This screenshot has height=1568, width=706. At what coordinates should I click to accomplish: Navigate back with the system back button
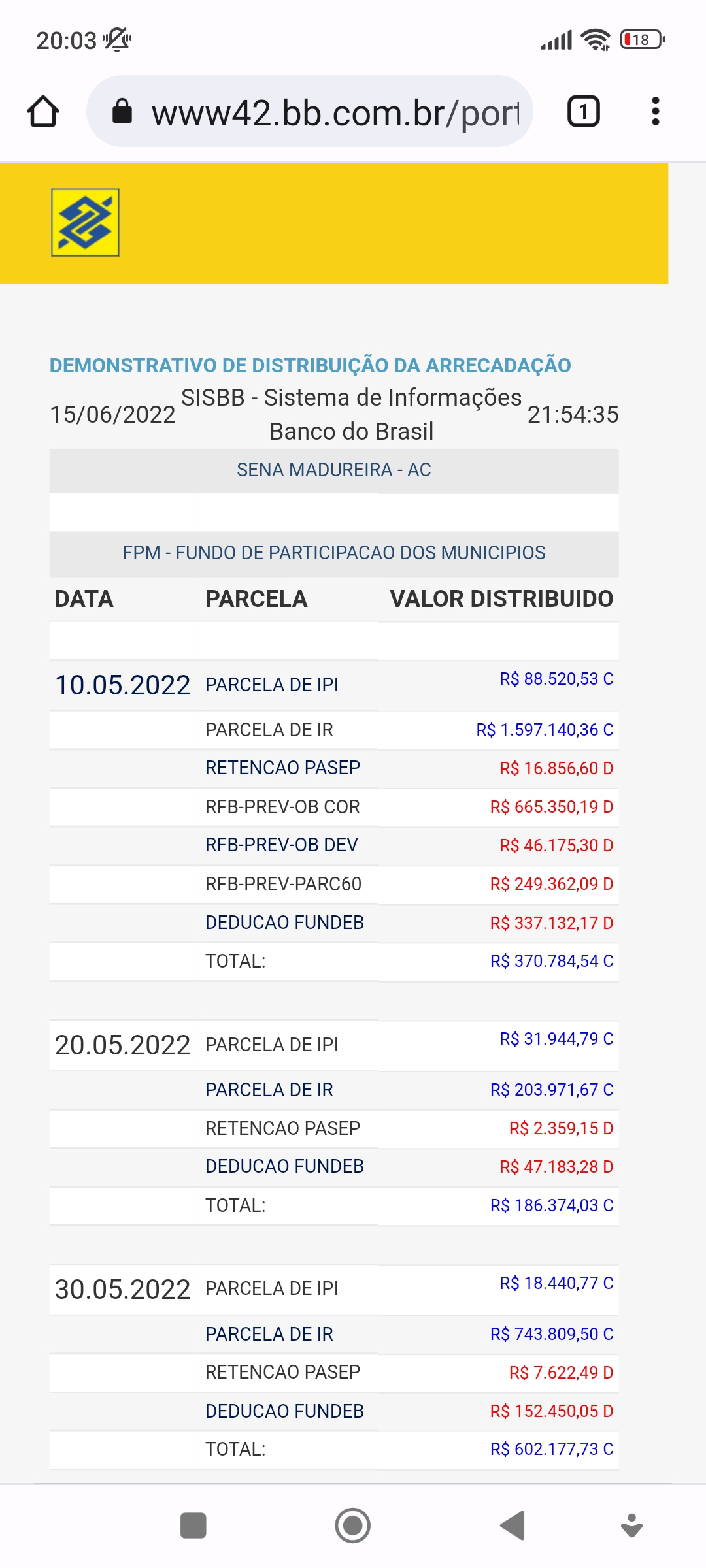513,1526
